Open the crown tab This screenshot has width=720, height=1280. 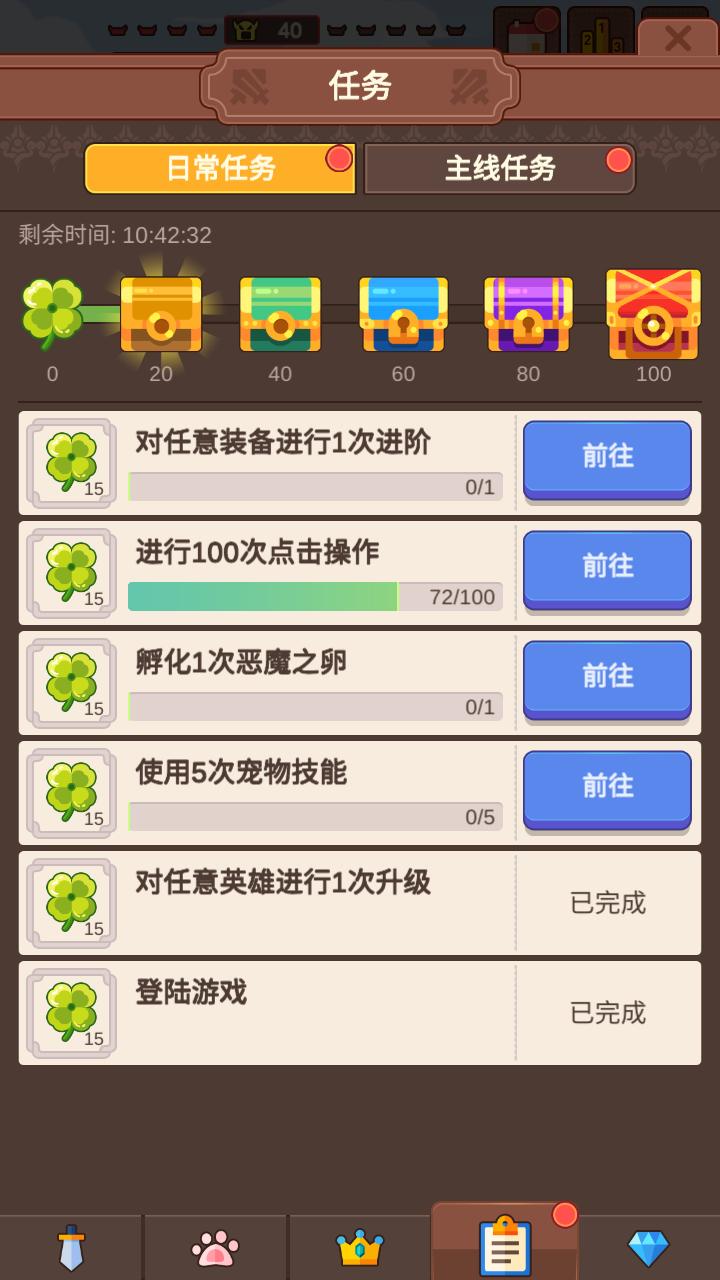[360, 1248]
